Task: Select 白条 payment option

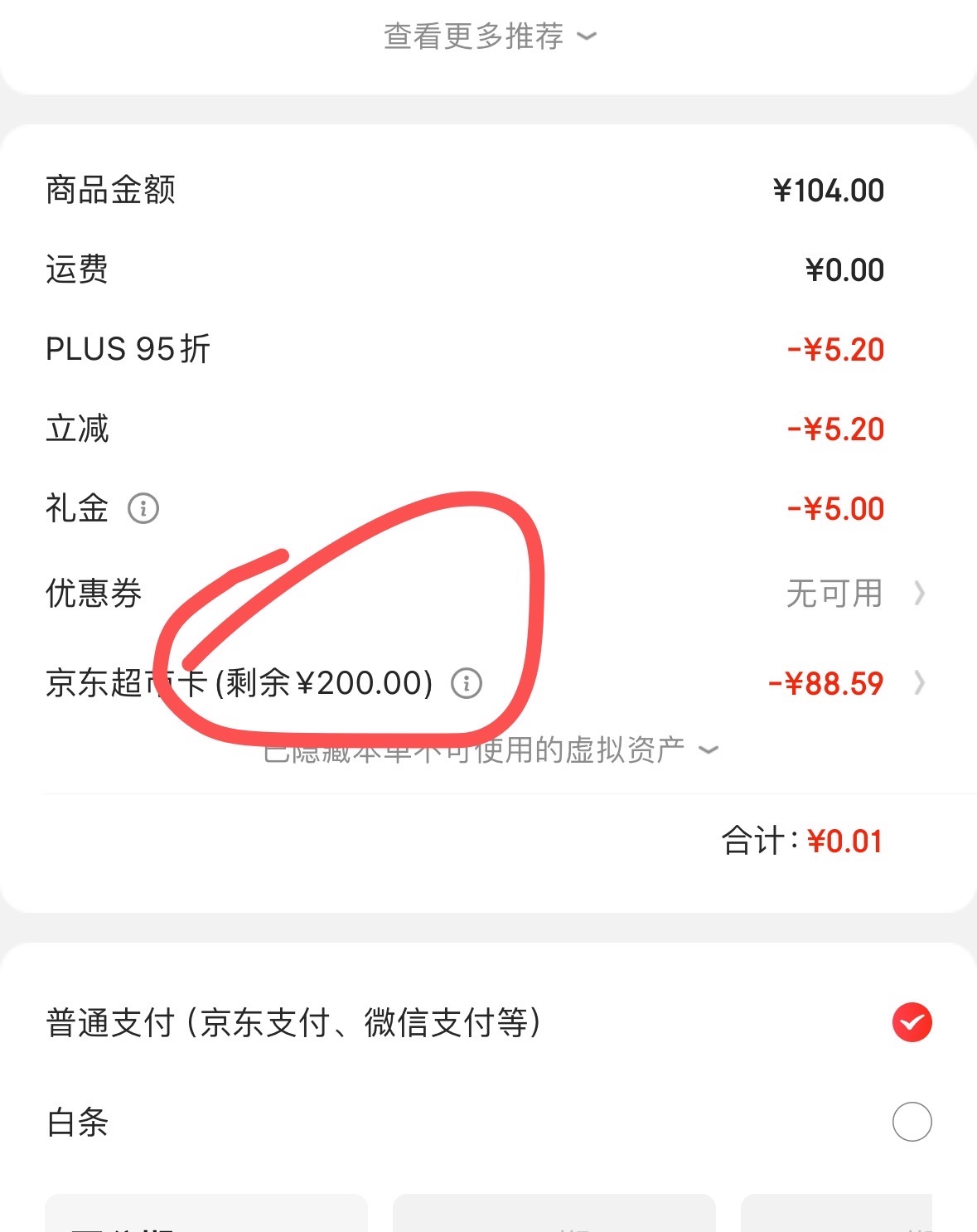Action: tap(912, 1122)
